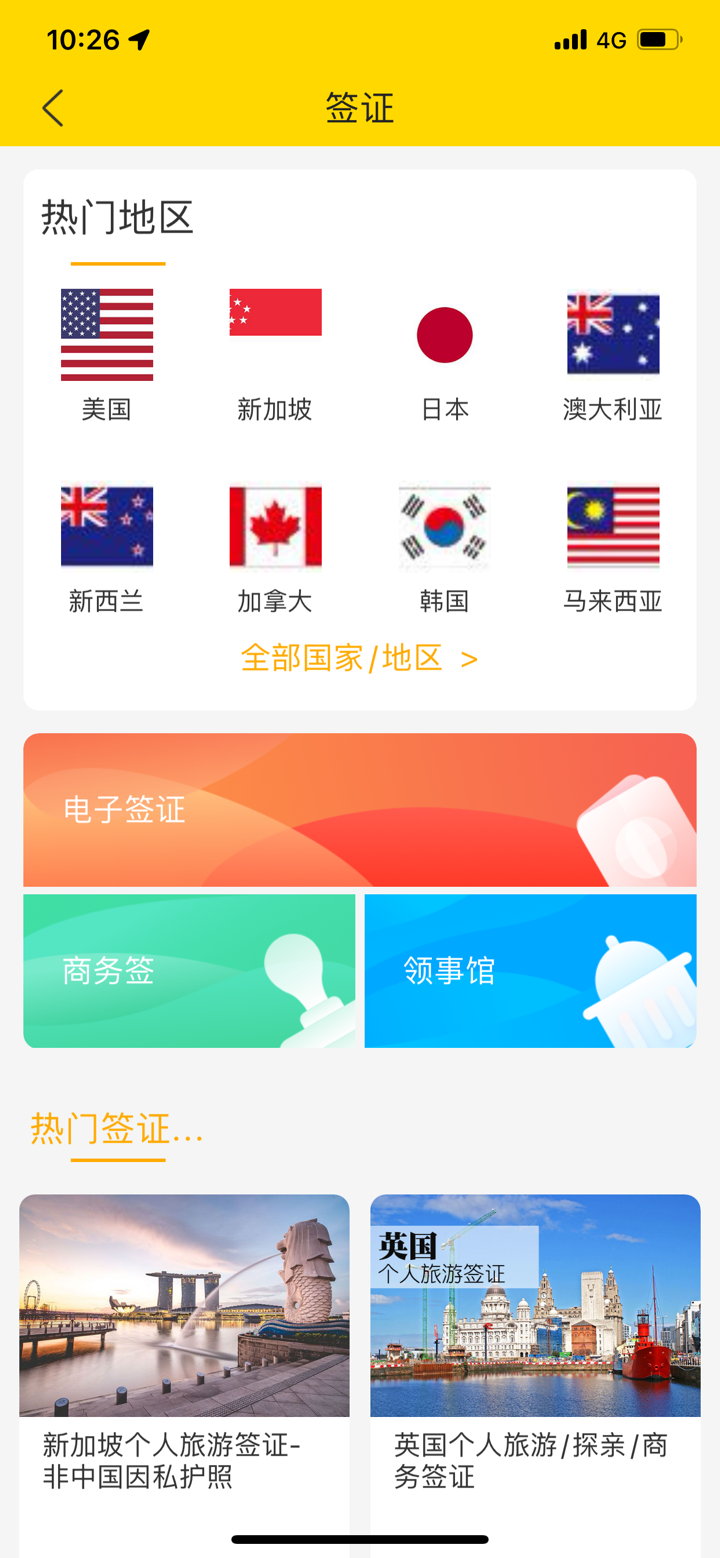Select the 美国 (USA) flag icon
This screenshot has width=720, height=1558.
pyautogui.click(x=107, y=335)
